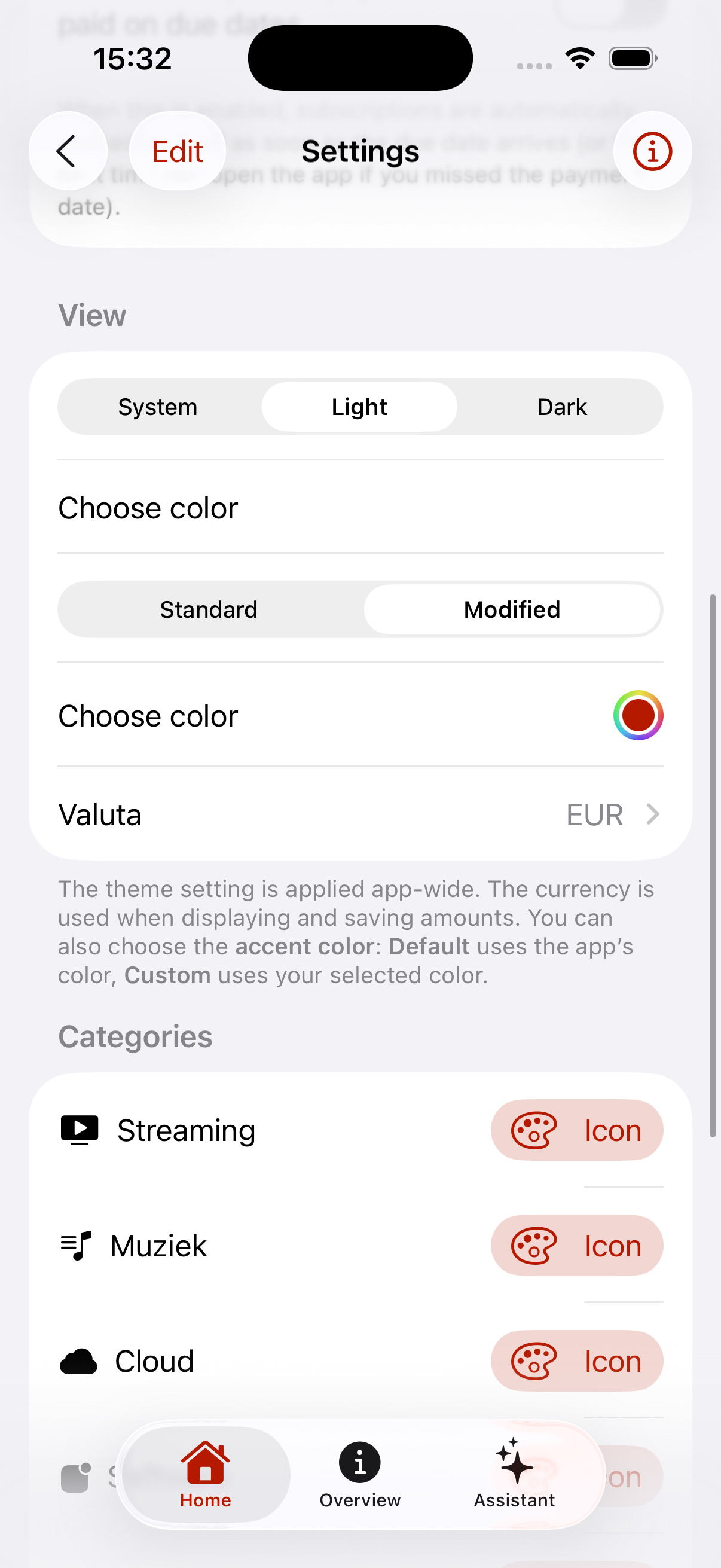
Task: Switch theme to System
Action: (x=158, y=407)
